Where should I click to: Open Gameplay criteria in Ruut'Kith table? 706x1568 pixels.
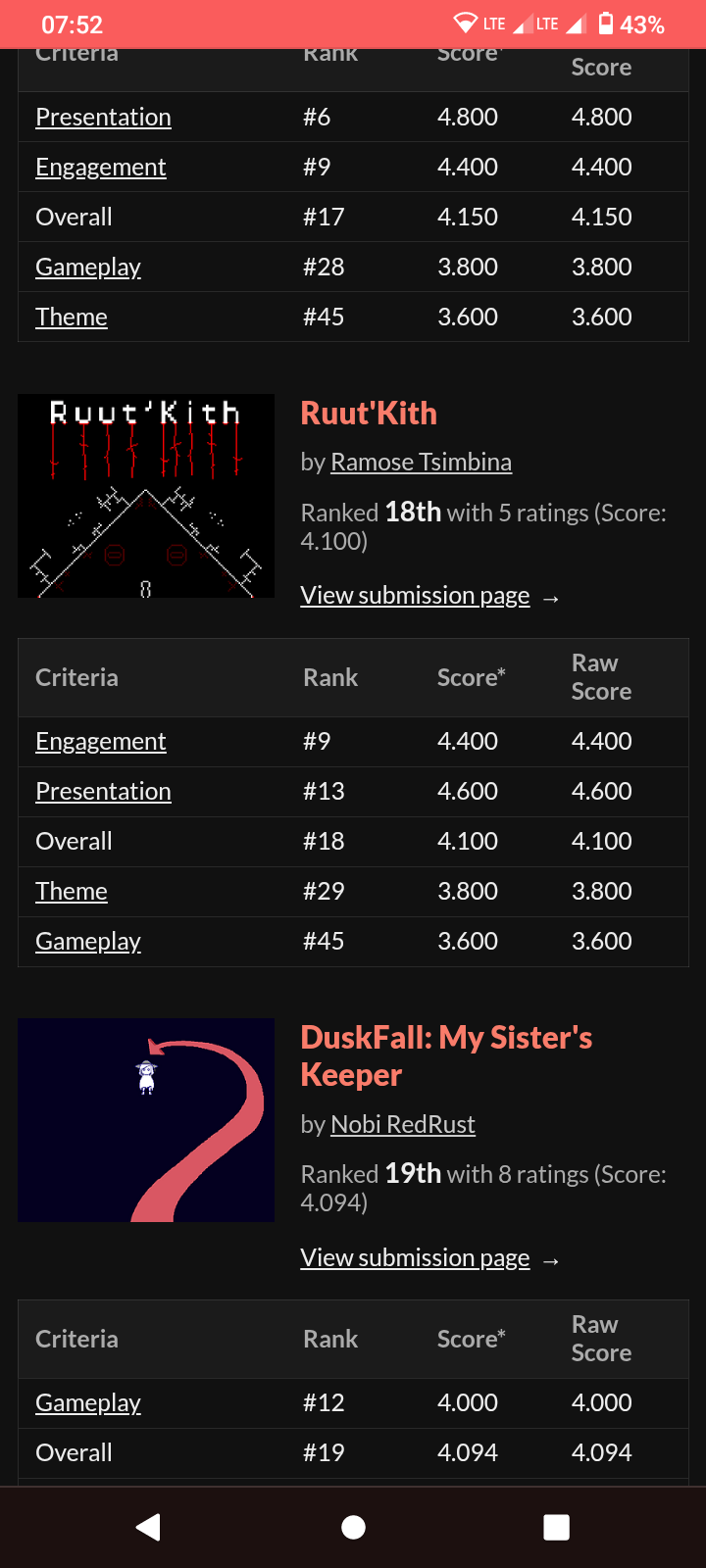[88, 942]
